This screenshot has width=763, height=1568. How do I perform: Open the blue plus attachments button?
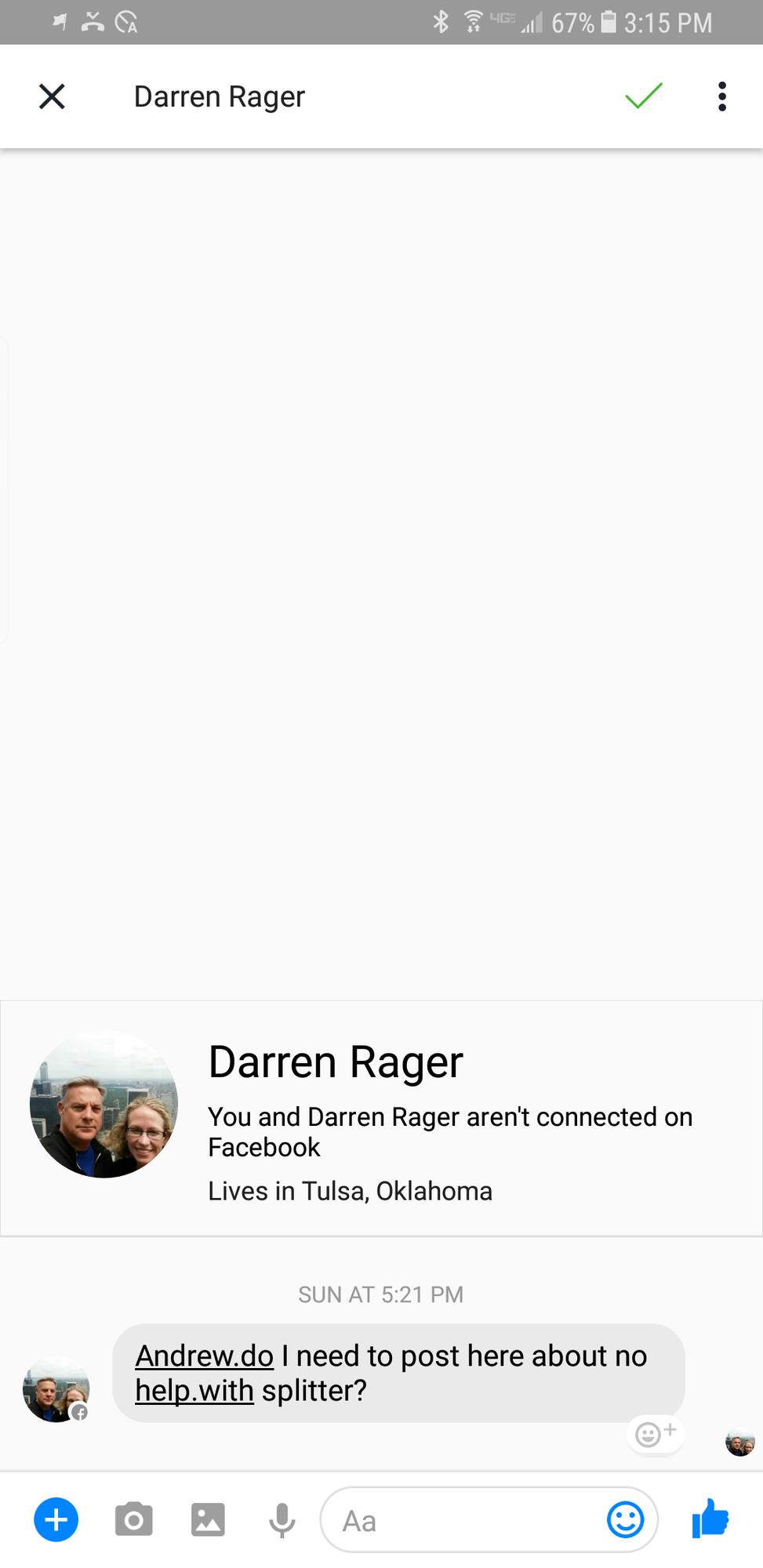(56, 1519)
